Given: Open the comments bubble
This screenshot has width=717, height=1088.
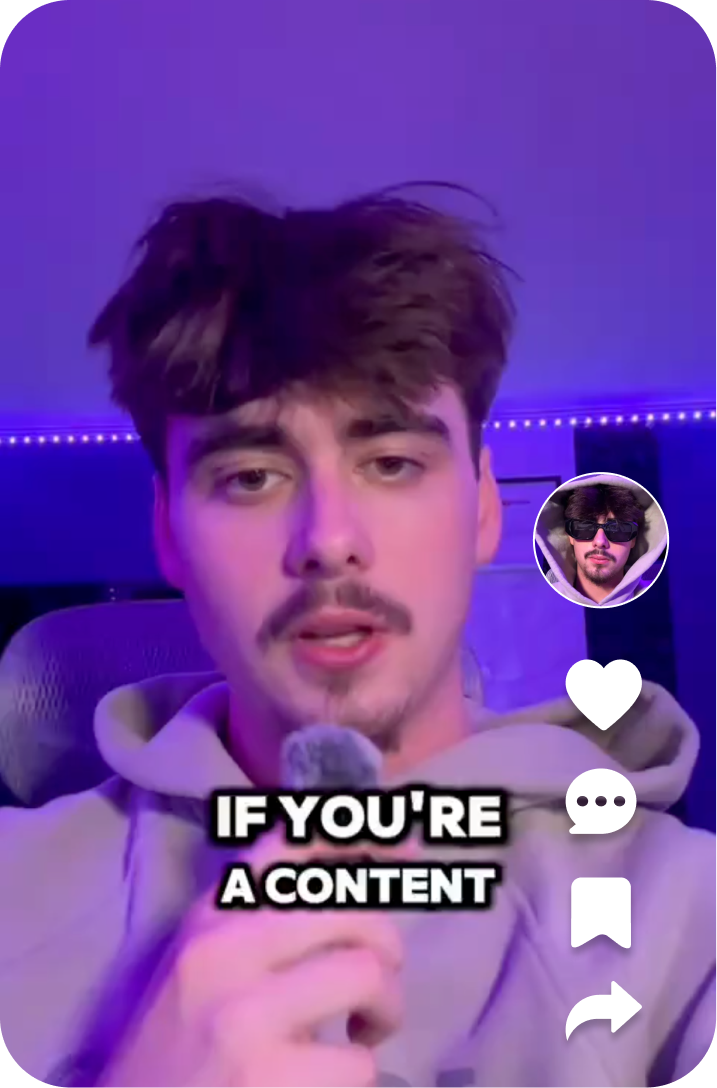Looking at the screenshot, I should (x=601, y=802).
